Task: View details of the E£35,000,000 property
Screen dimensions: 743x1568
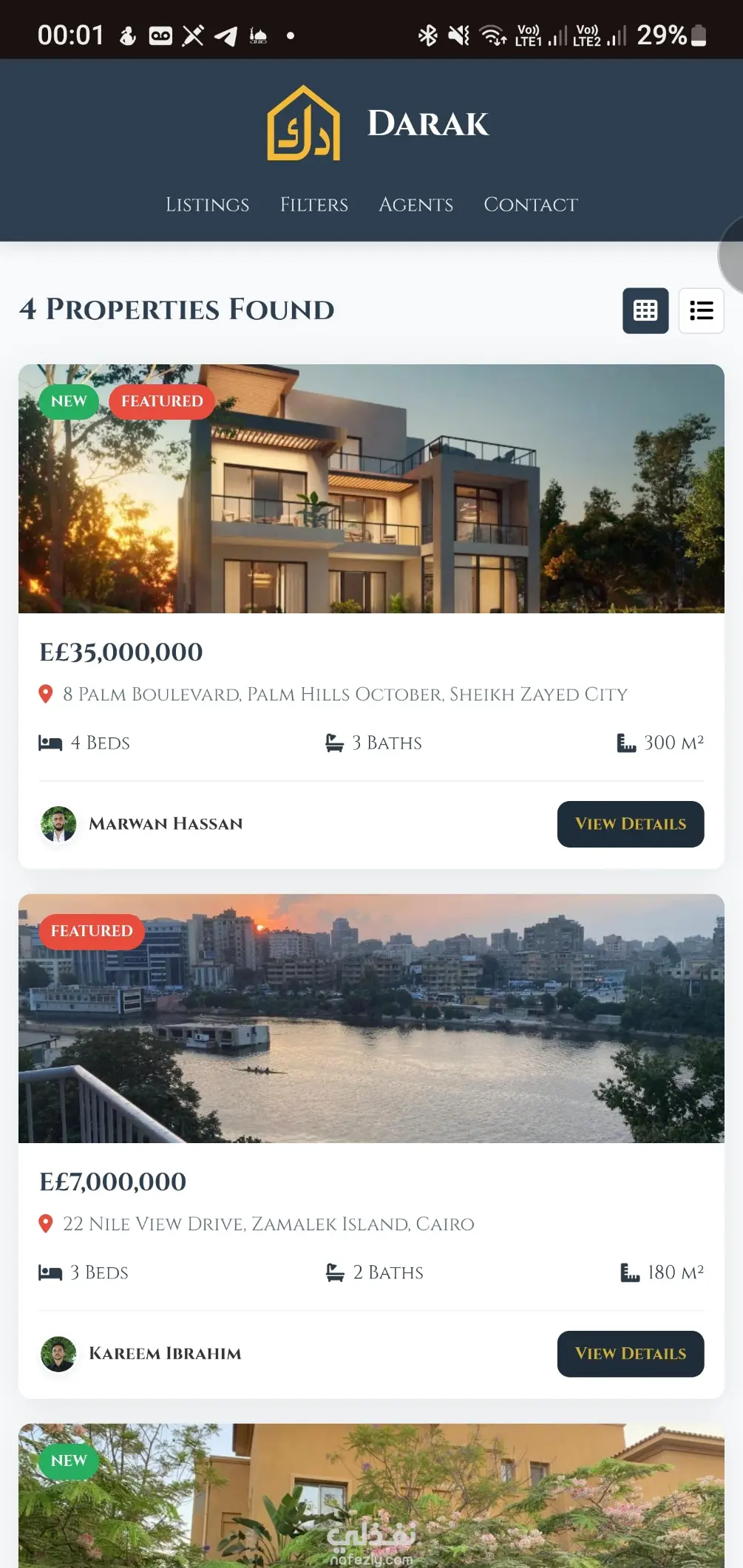Action: pos(630,824)
